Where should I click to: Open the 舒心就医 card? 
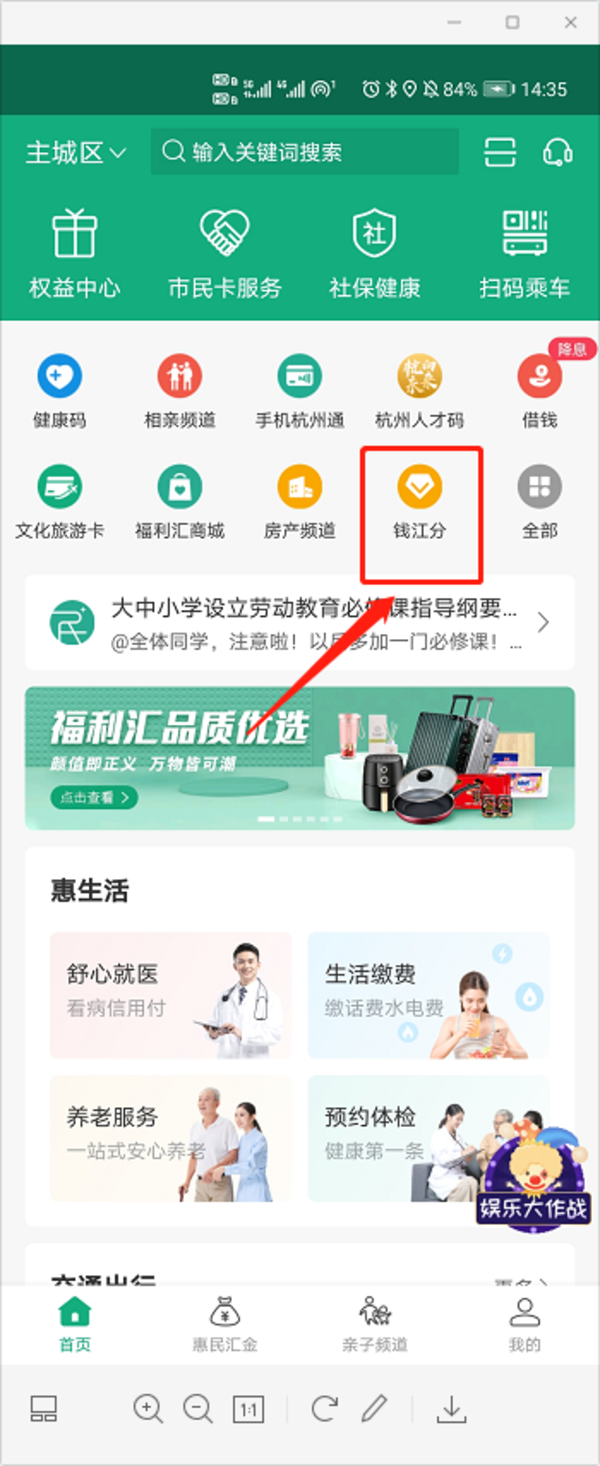click(171, 994)
